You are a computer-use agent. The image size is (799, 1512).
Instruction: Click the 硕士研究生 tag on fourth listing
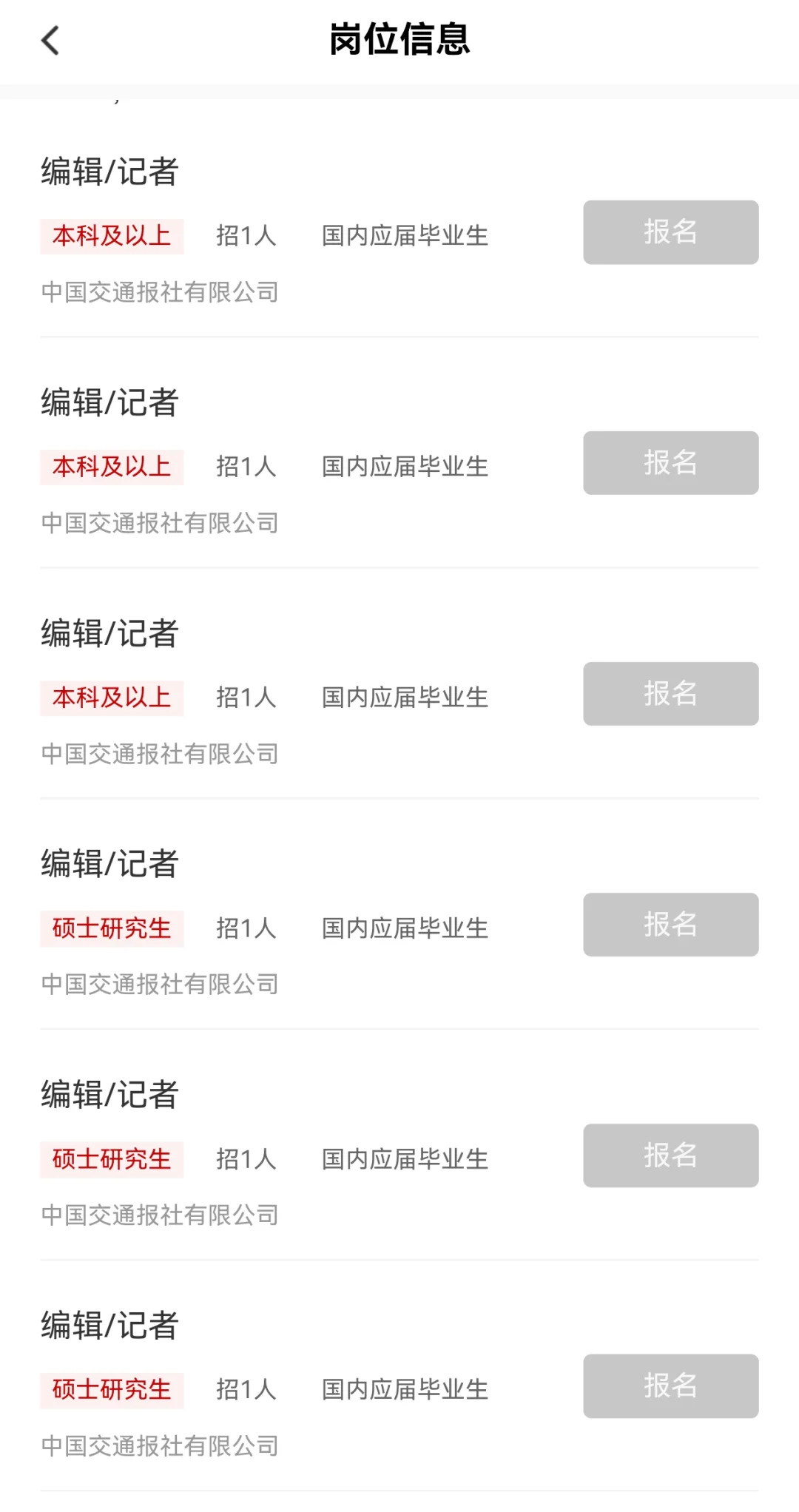[x=111, y=928]
